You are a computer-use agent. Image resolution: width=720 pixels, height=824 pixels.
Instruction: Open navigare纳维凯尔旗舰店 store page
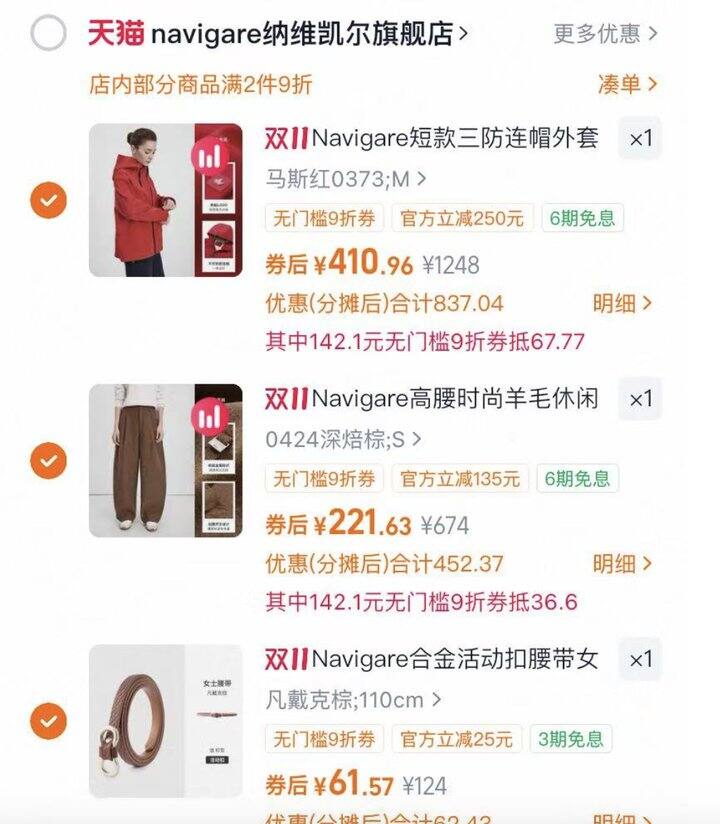300,34
